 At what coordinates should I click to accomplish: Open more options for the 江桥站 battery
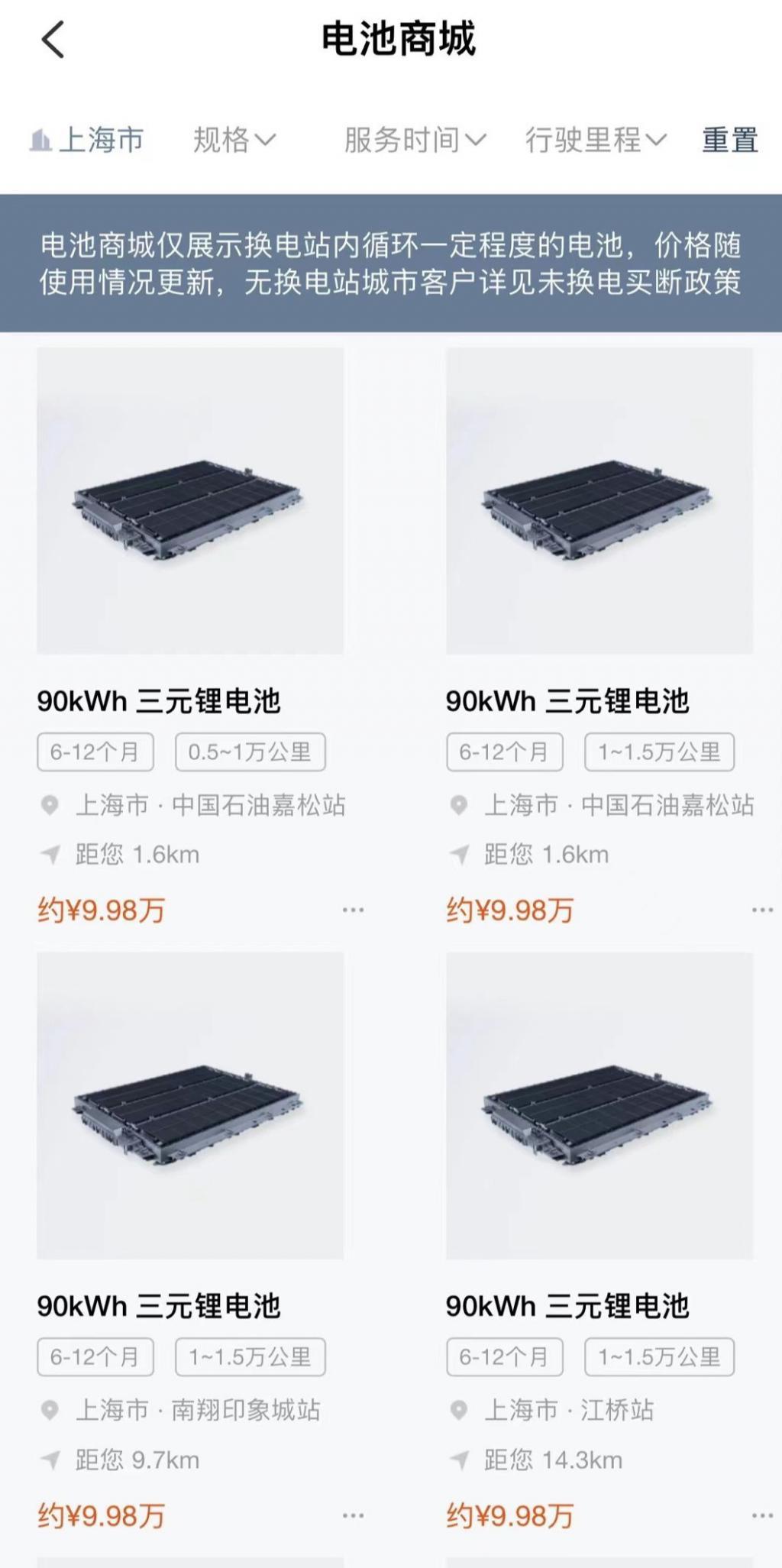coord(761,1515)
